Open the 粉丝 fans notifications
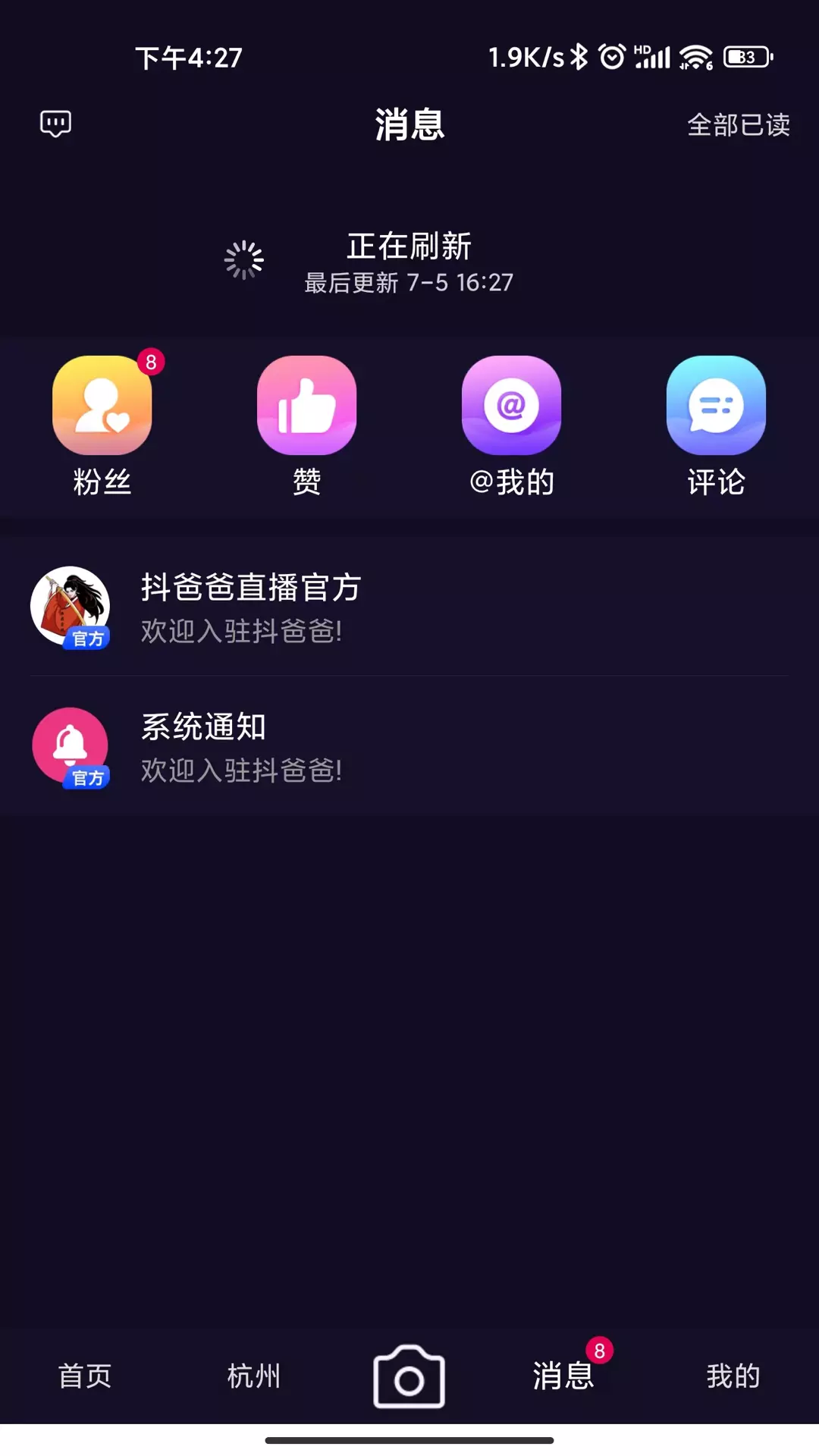The width and height of the screenshot is (819, 1456). [x=102, y=426]
